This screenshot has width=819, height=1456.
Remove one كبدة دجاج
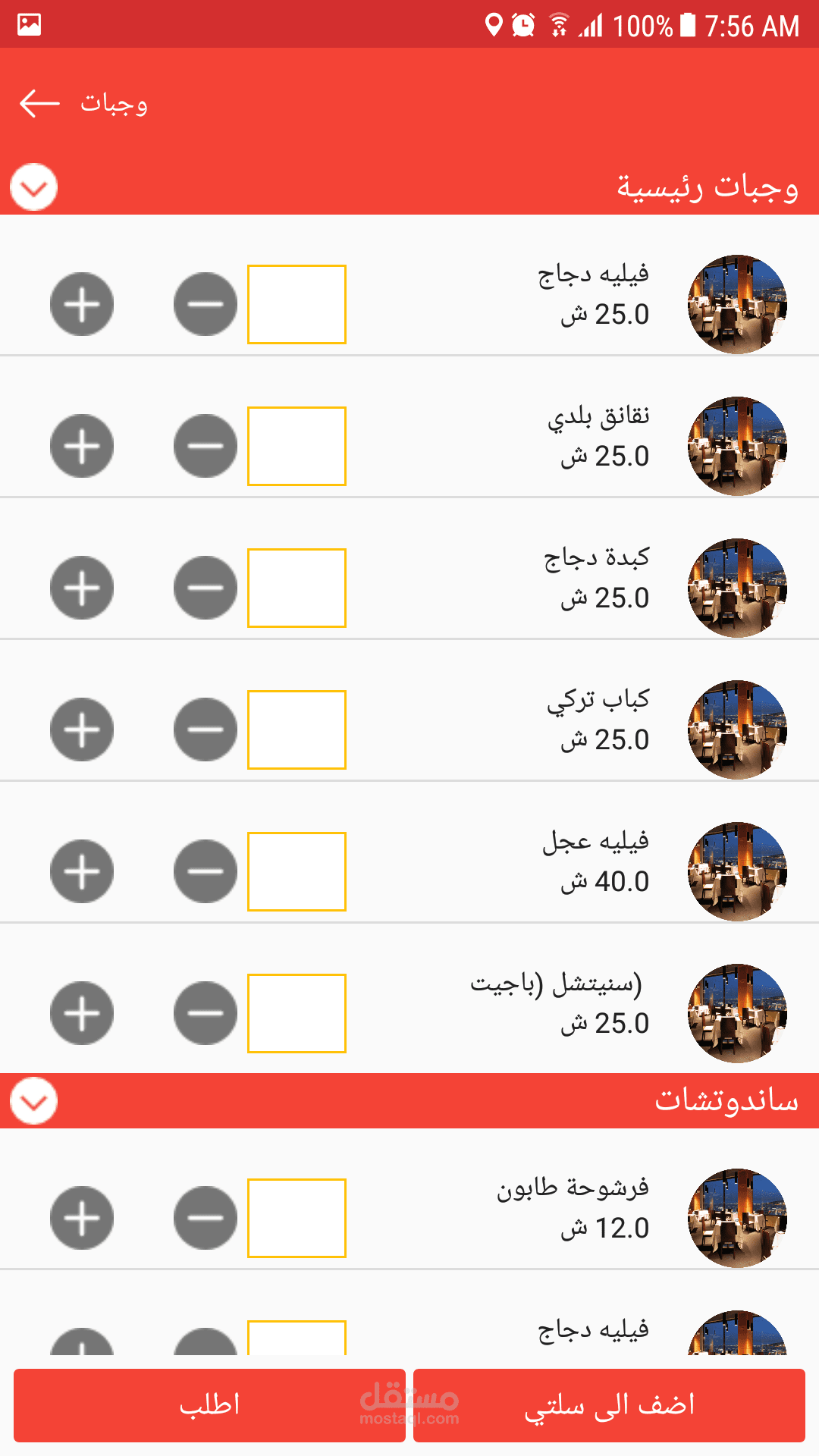click(x=205, y=588)
